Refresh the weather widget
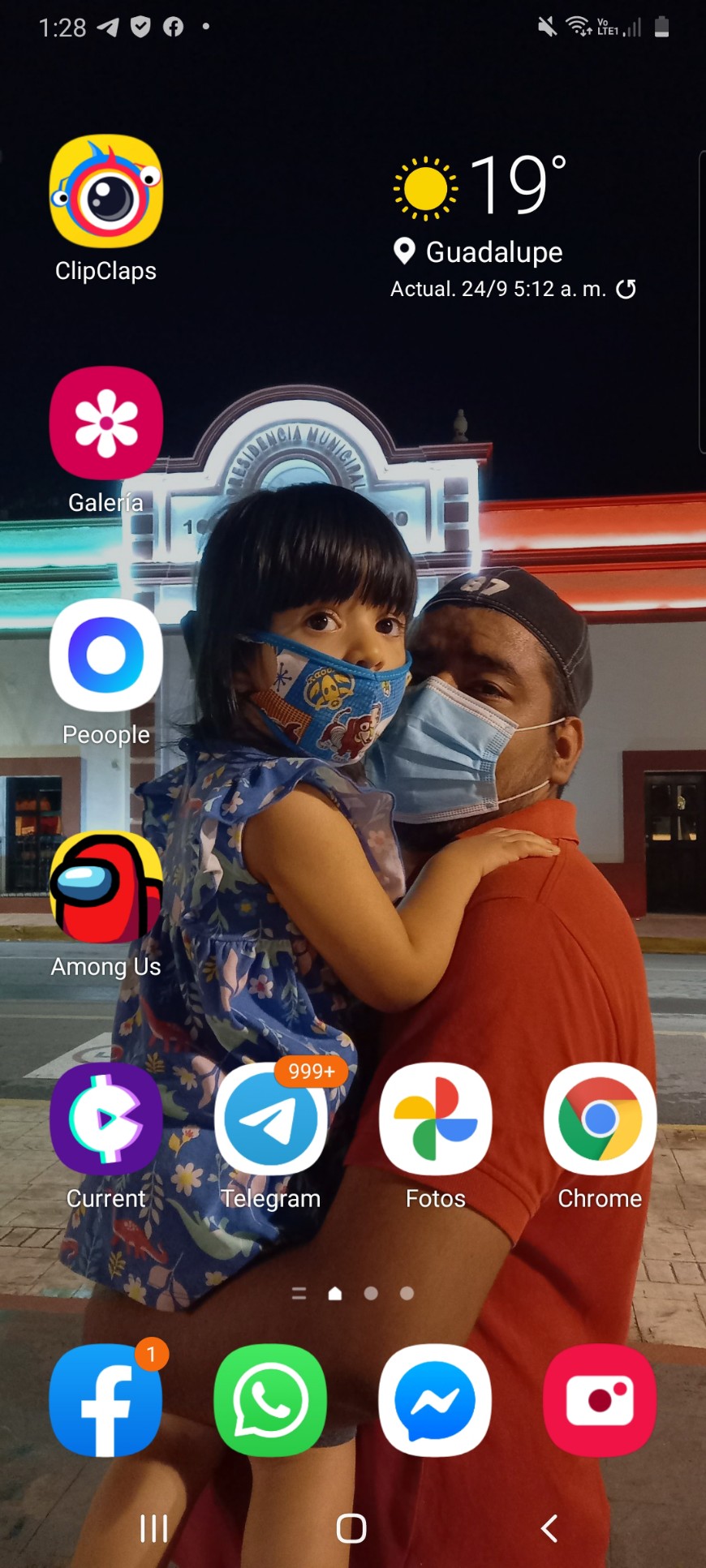The image size is (706, 1568). [626, 289]
